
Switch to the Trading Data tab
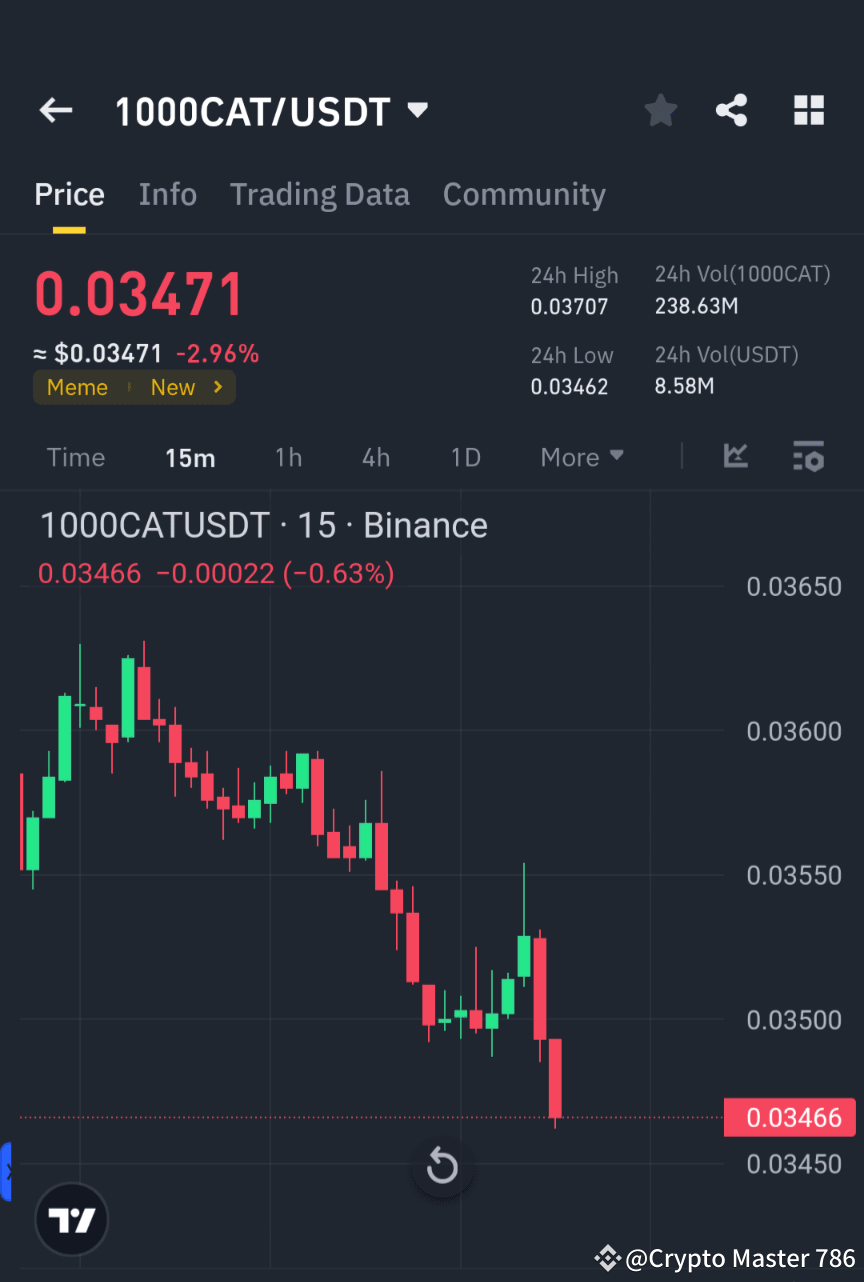tap(319, 194)
